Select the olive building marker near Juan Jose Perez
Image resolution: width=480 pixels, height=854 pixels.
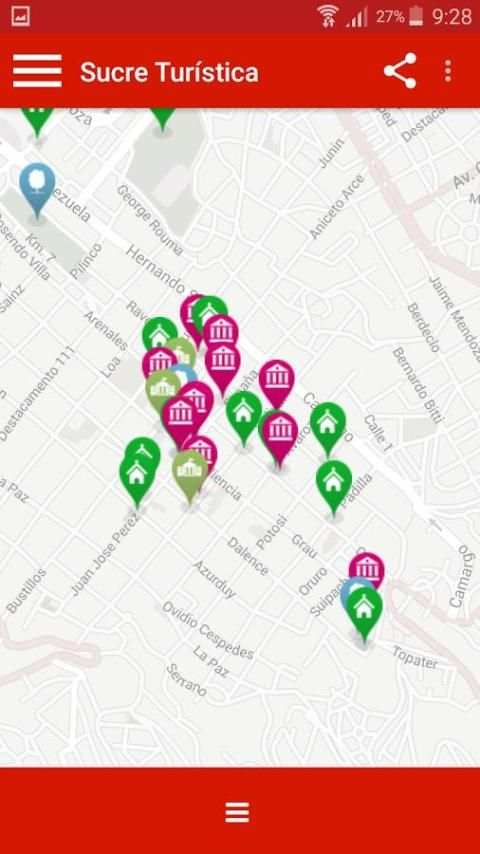point(190,475)
